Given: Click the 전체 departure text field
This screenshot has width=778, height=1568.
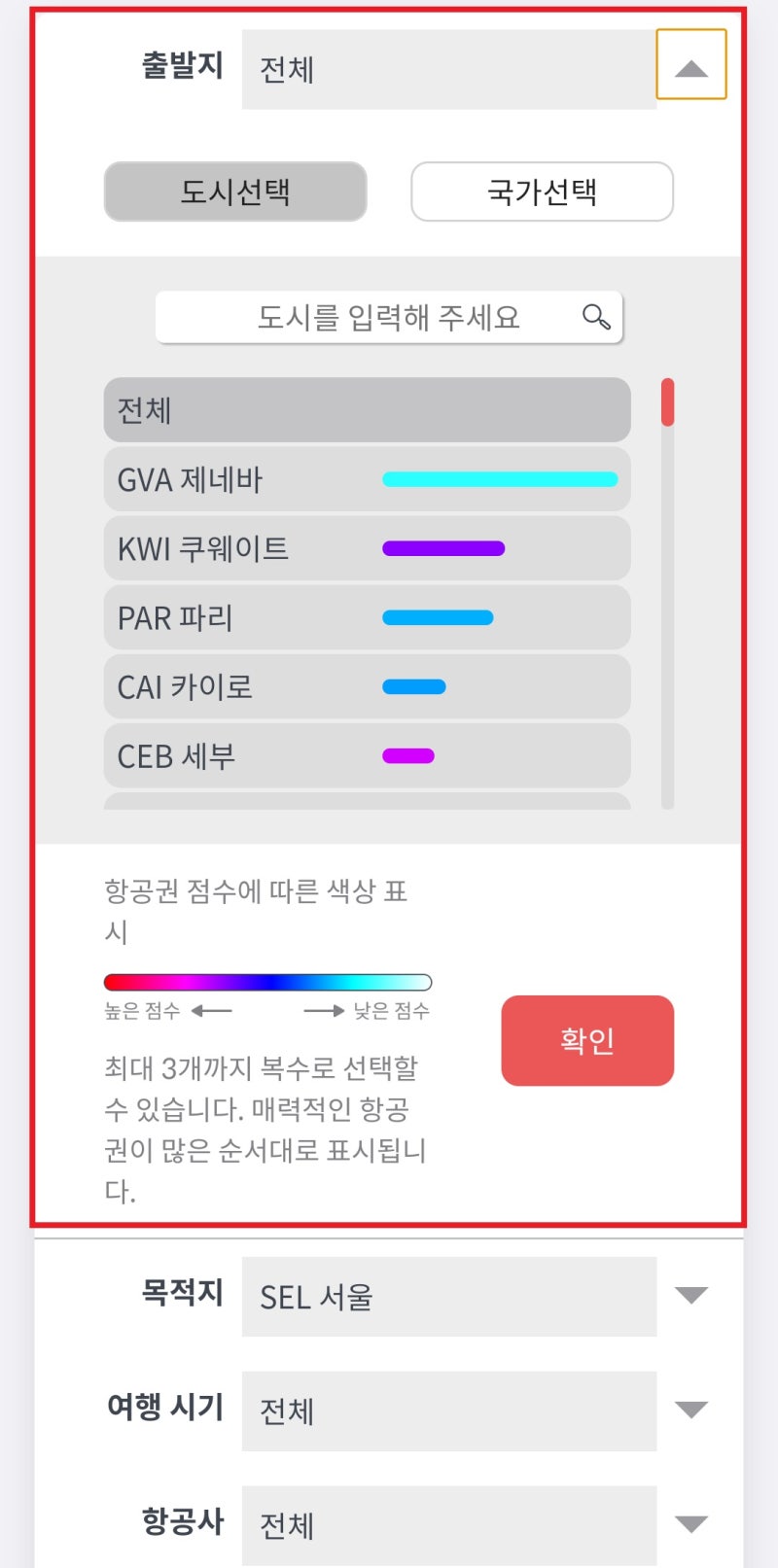Looking at the screenshot, I should (x=447, y=71).
